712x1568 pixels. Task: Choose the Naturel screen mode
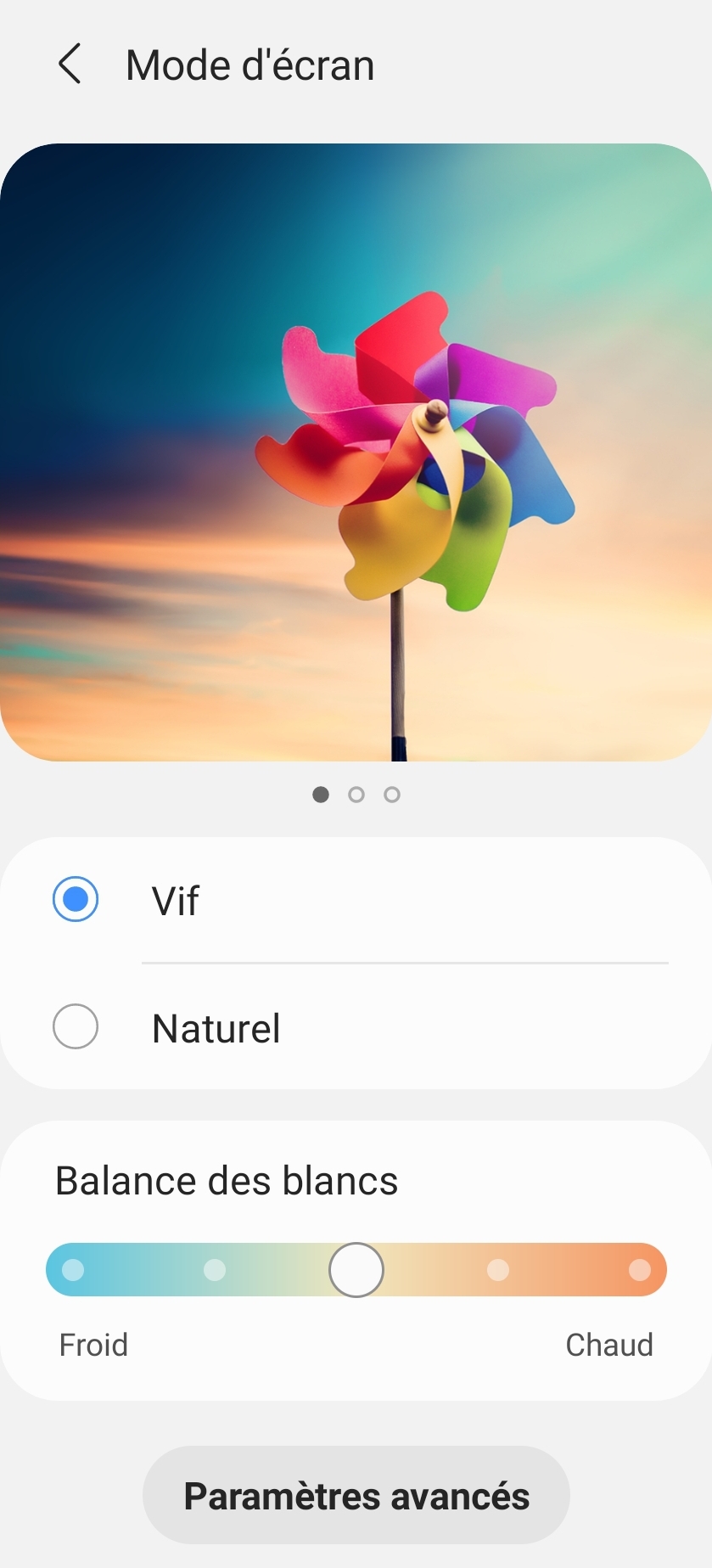tap(356, 1027)
